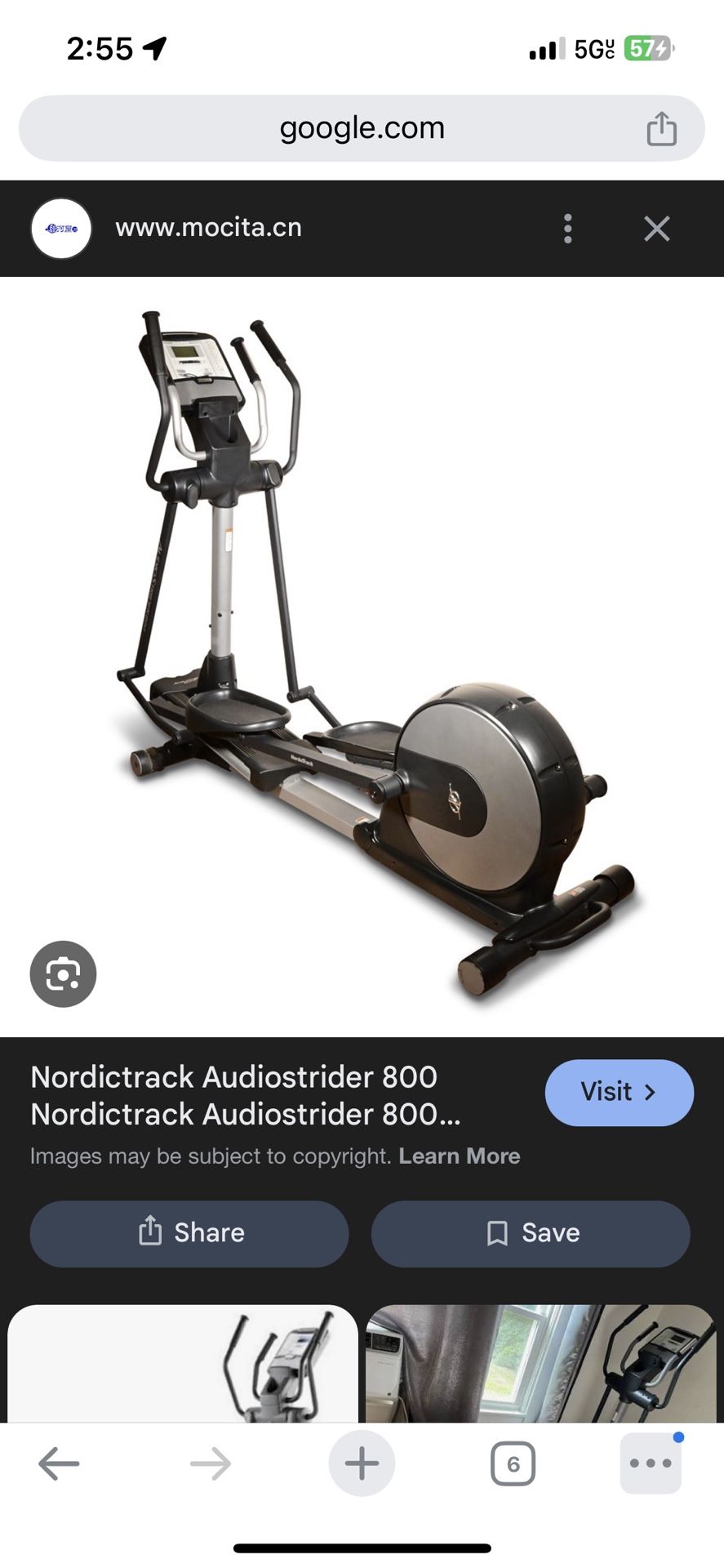
Task: Share the page from the address bar
Action: tap(661, 129)
